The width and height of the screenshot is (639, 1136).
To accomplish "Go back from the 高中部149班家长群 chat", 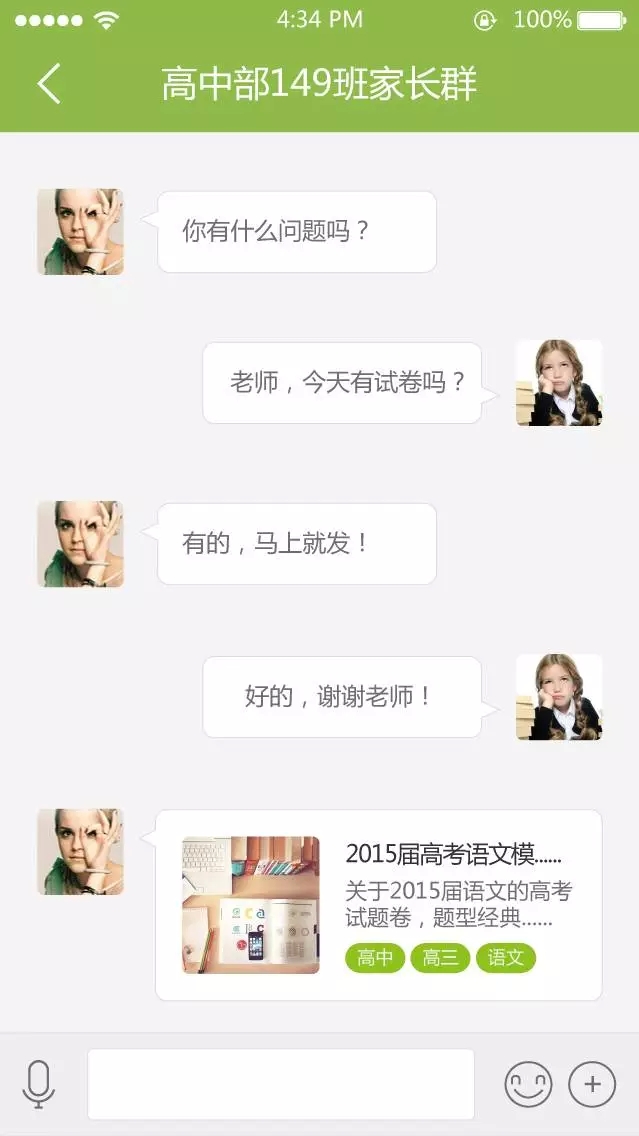I will pos(49,83).
